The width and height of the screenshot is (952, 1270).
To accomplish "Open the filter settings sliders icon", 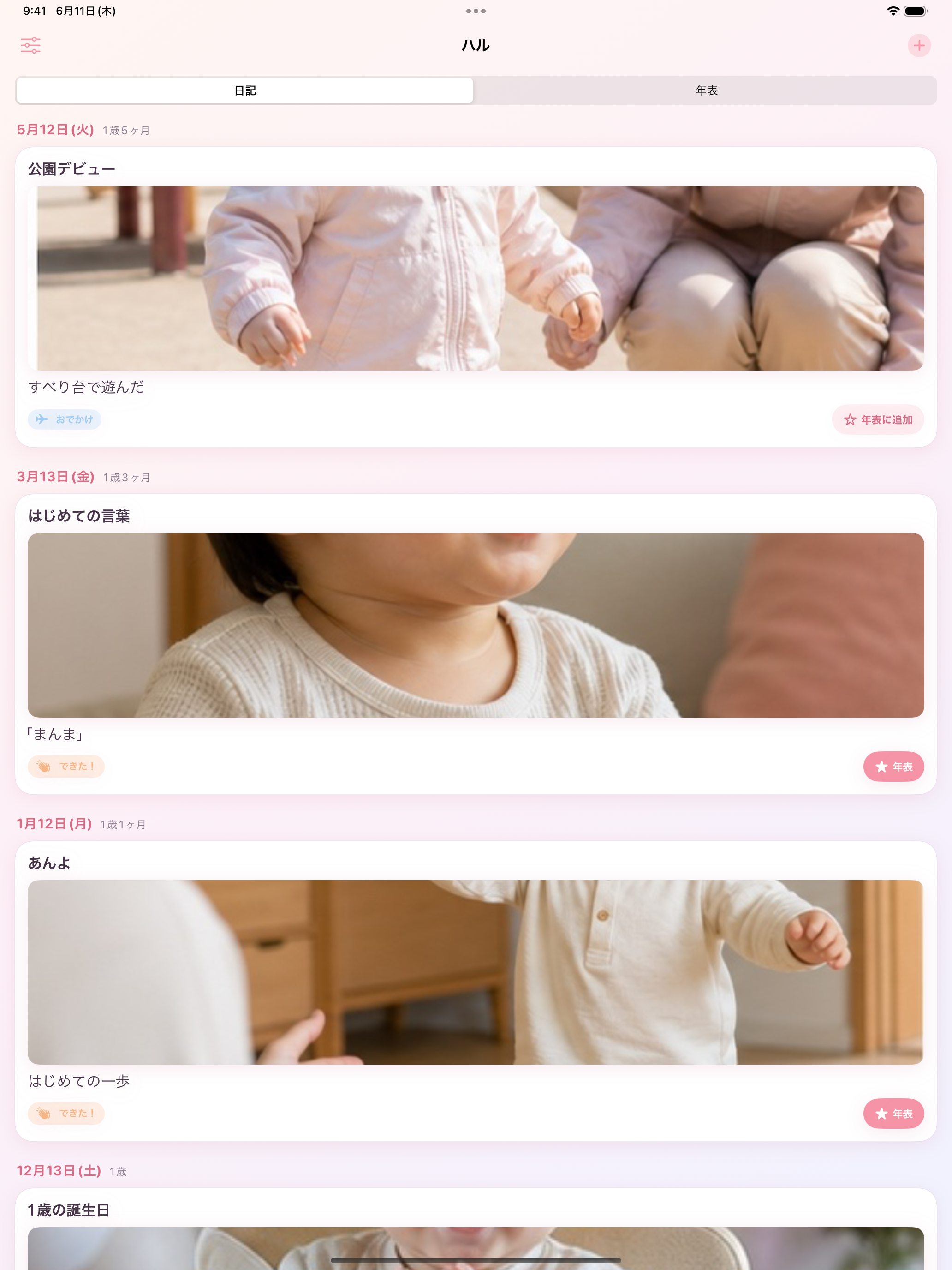I will (x=30, y=45).
